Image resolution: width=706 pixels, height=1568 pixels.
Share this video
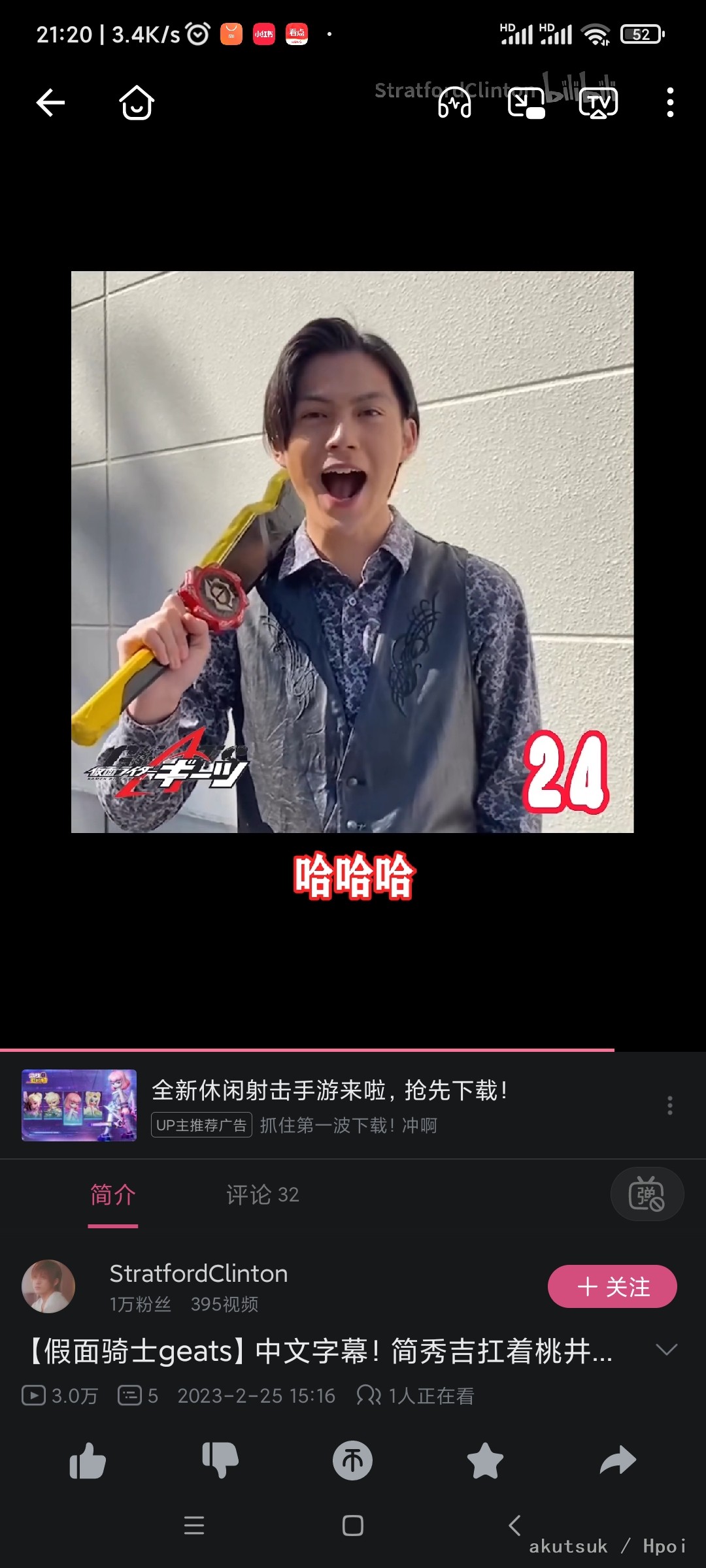(x=618, y=1461)
